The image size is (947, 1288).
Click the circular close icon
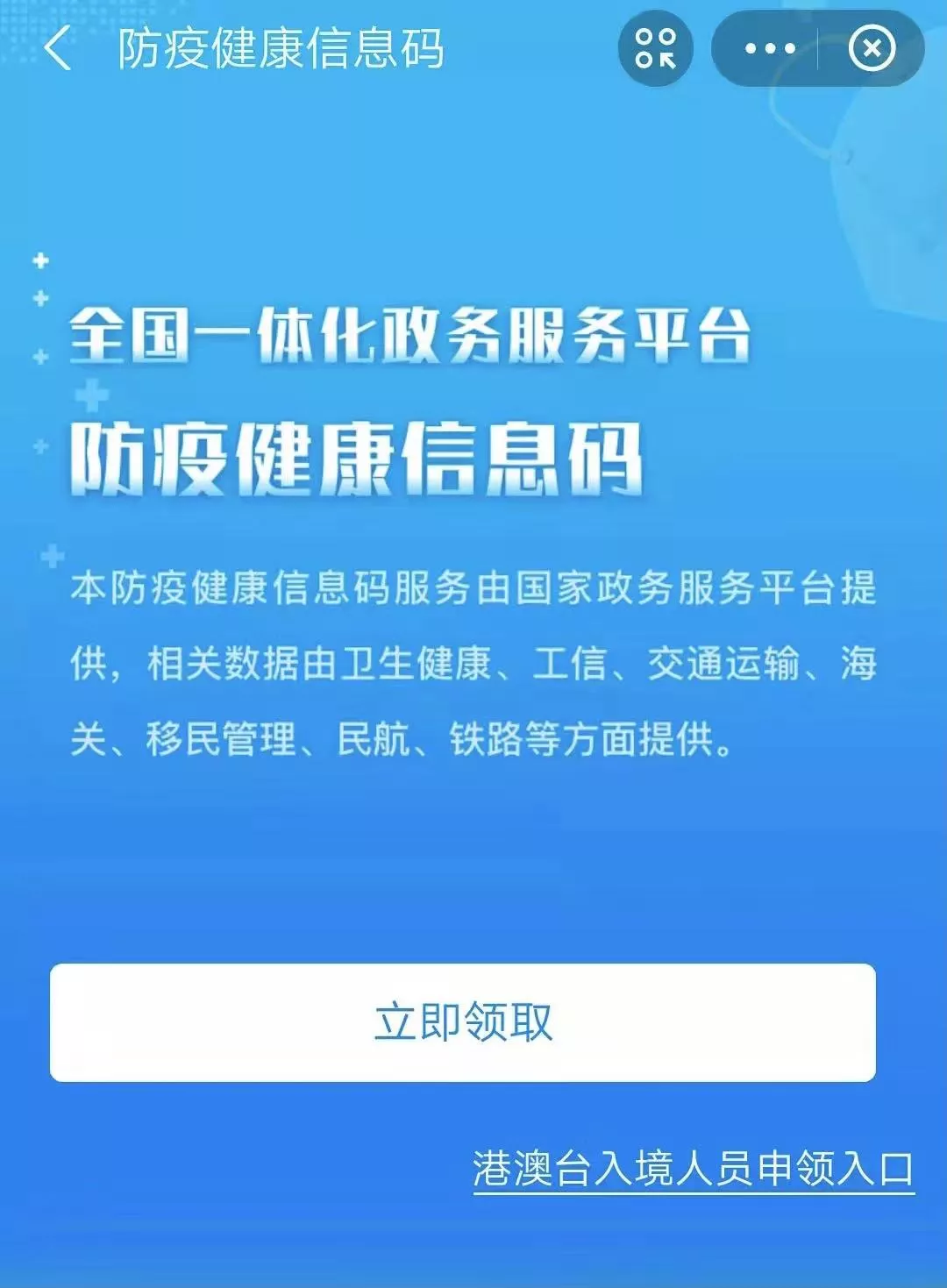tap(871, 51)
